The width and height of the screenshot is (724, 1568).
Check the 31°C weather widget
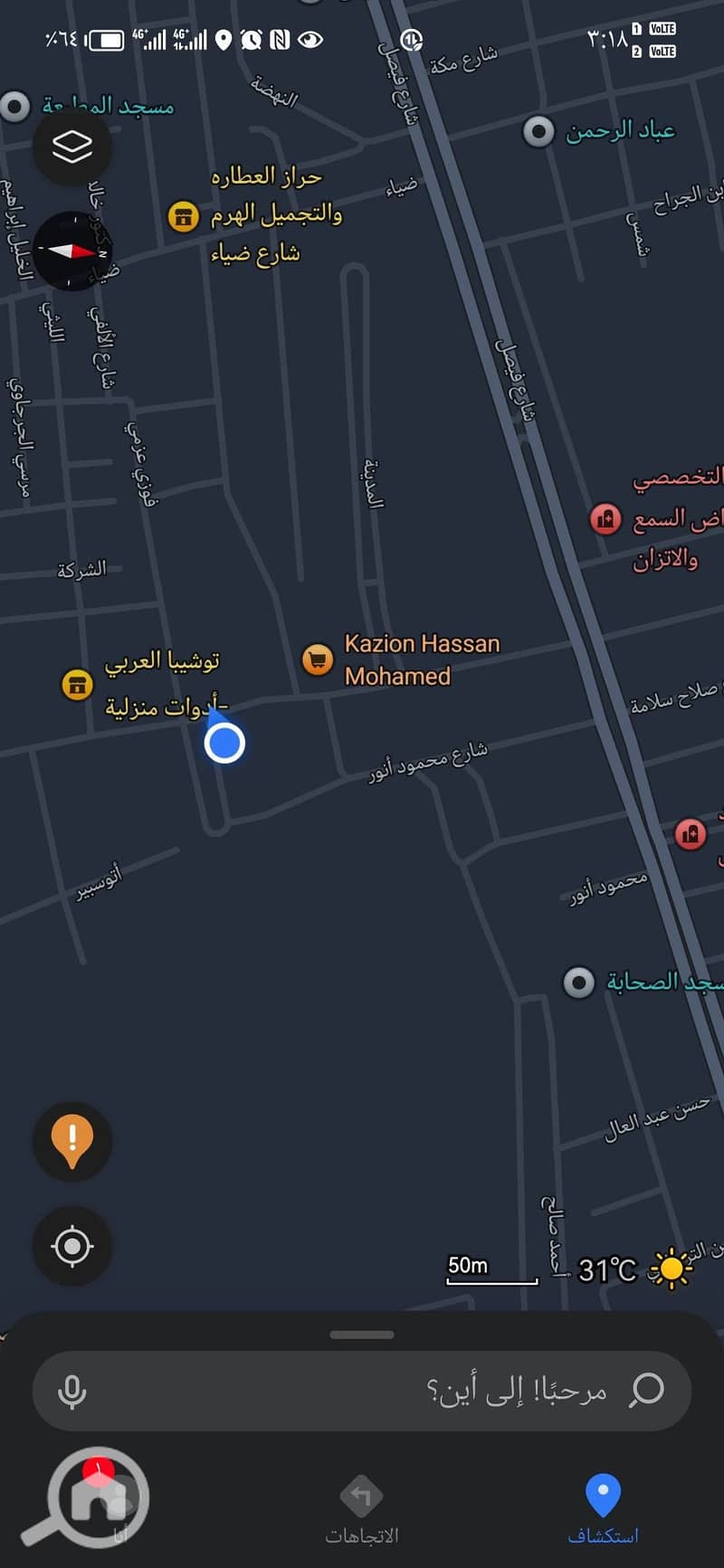[x=633, y=1269]
